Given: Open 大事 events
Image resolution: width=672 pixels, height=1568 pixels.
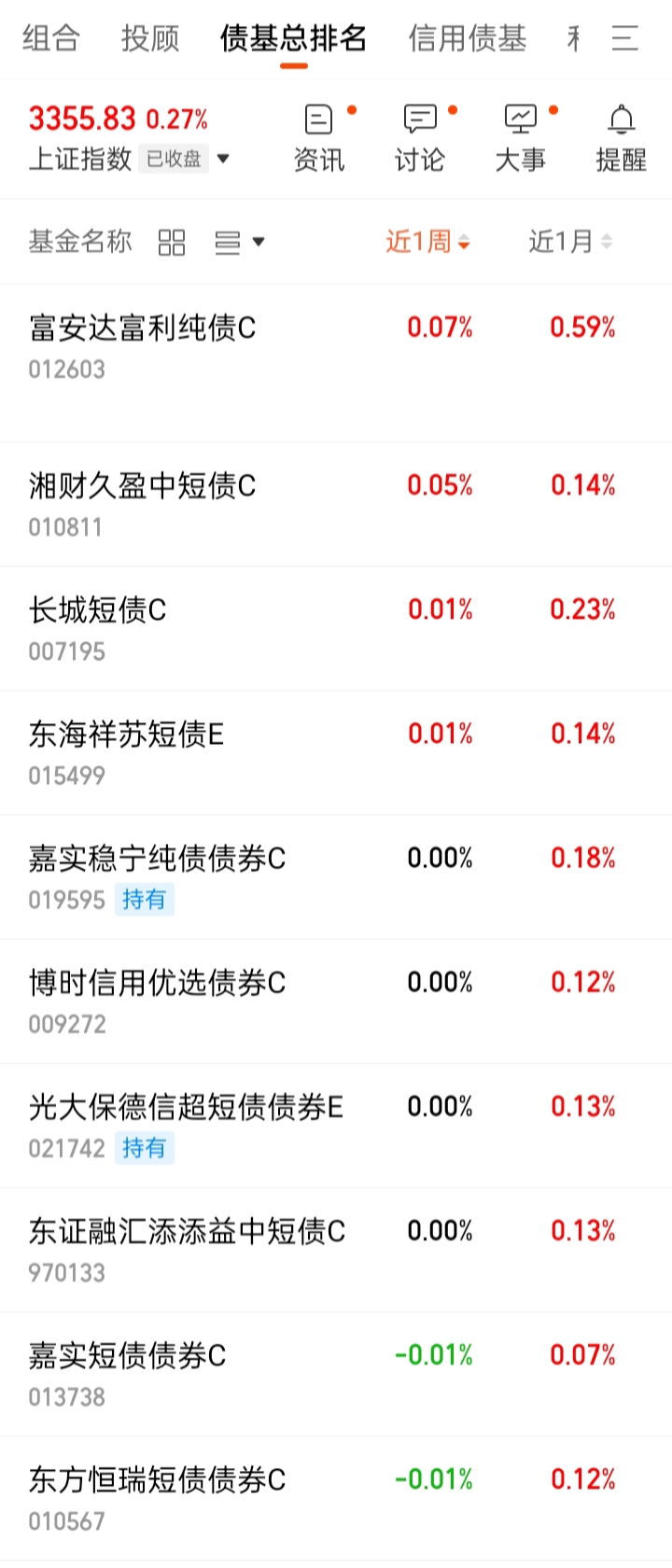Looking at the screenshot, I should point(521,138).
